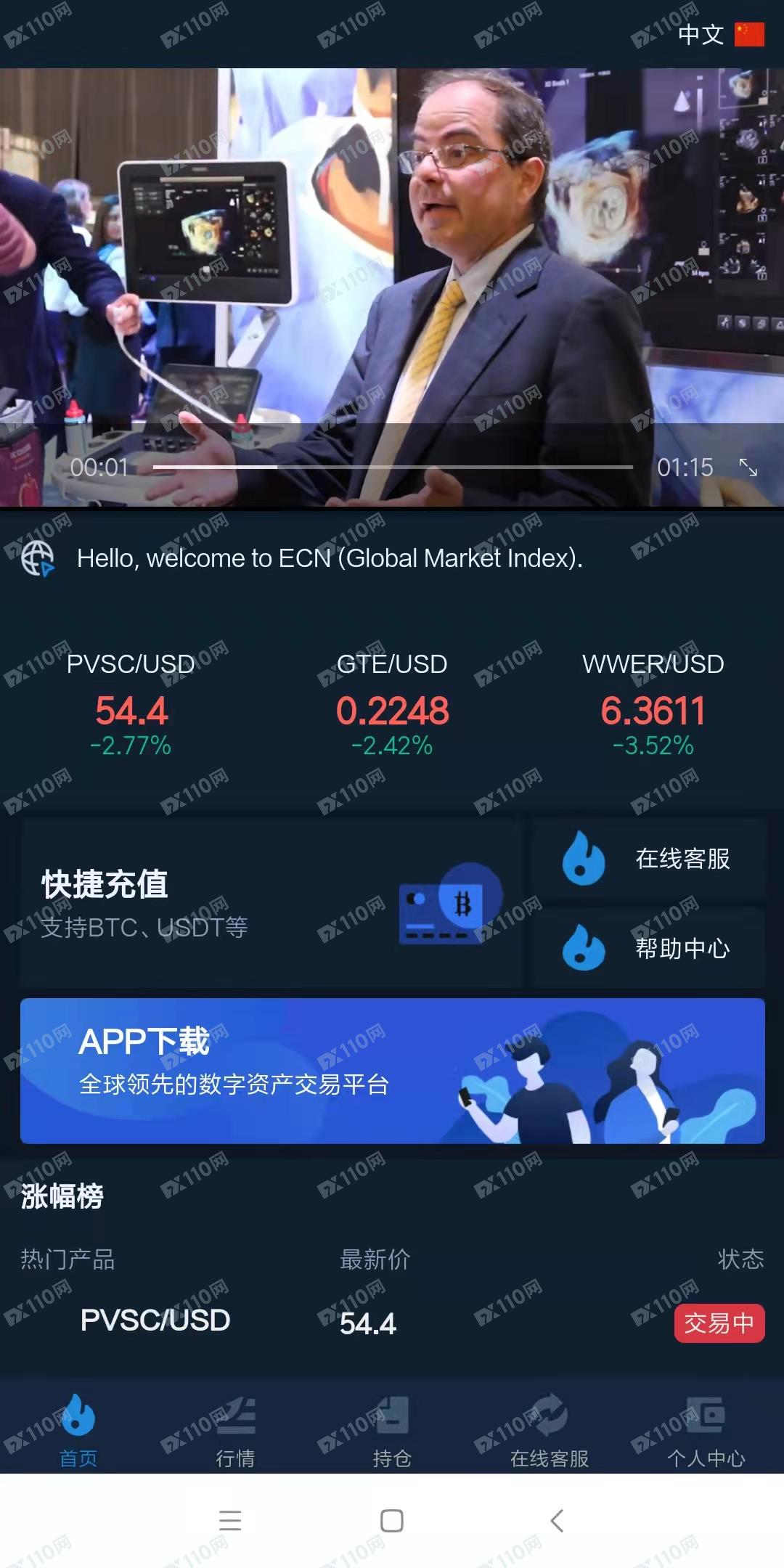Tap the system home button
This screenshot has width=784, height=1568.
[x=392, y=1520]
